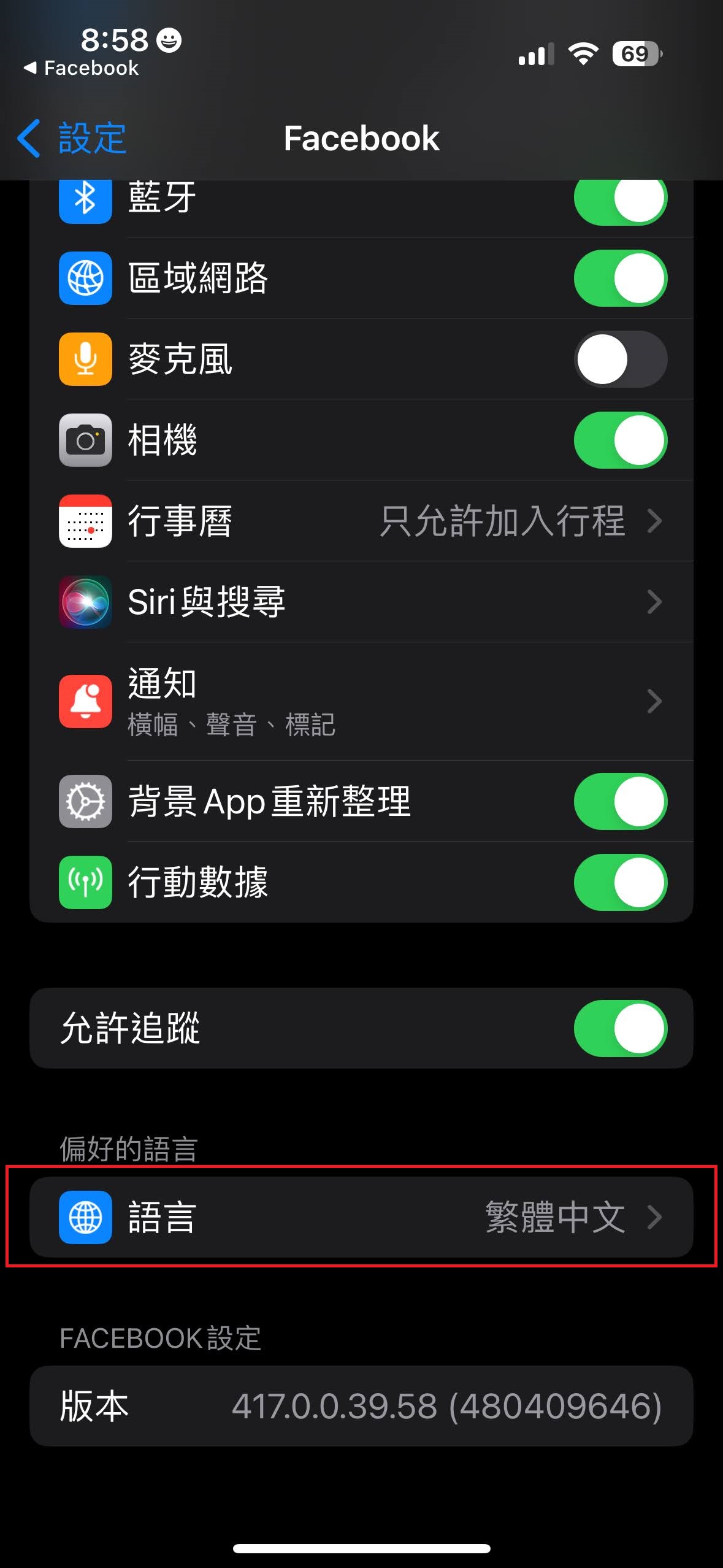Open Siri與搜尋 settings
Image resolution: width=723 pixels, height=1568 pixels.
tap(361, 602)
